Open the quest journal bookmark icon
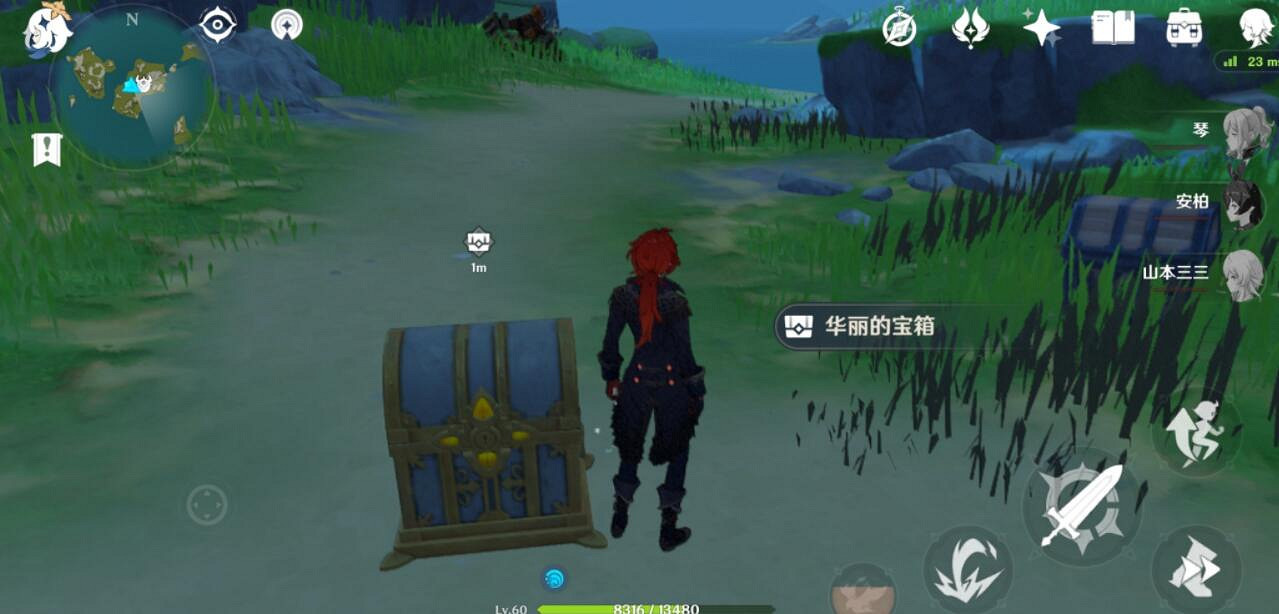The height and width of the screenshot is (614, 1279). pyautogui.click(x=46, y=150)
